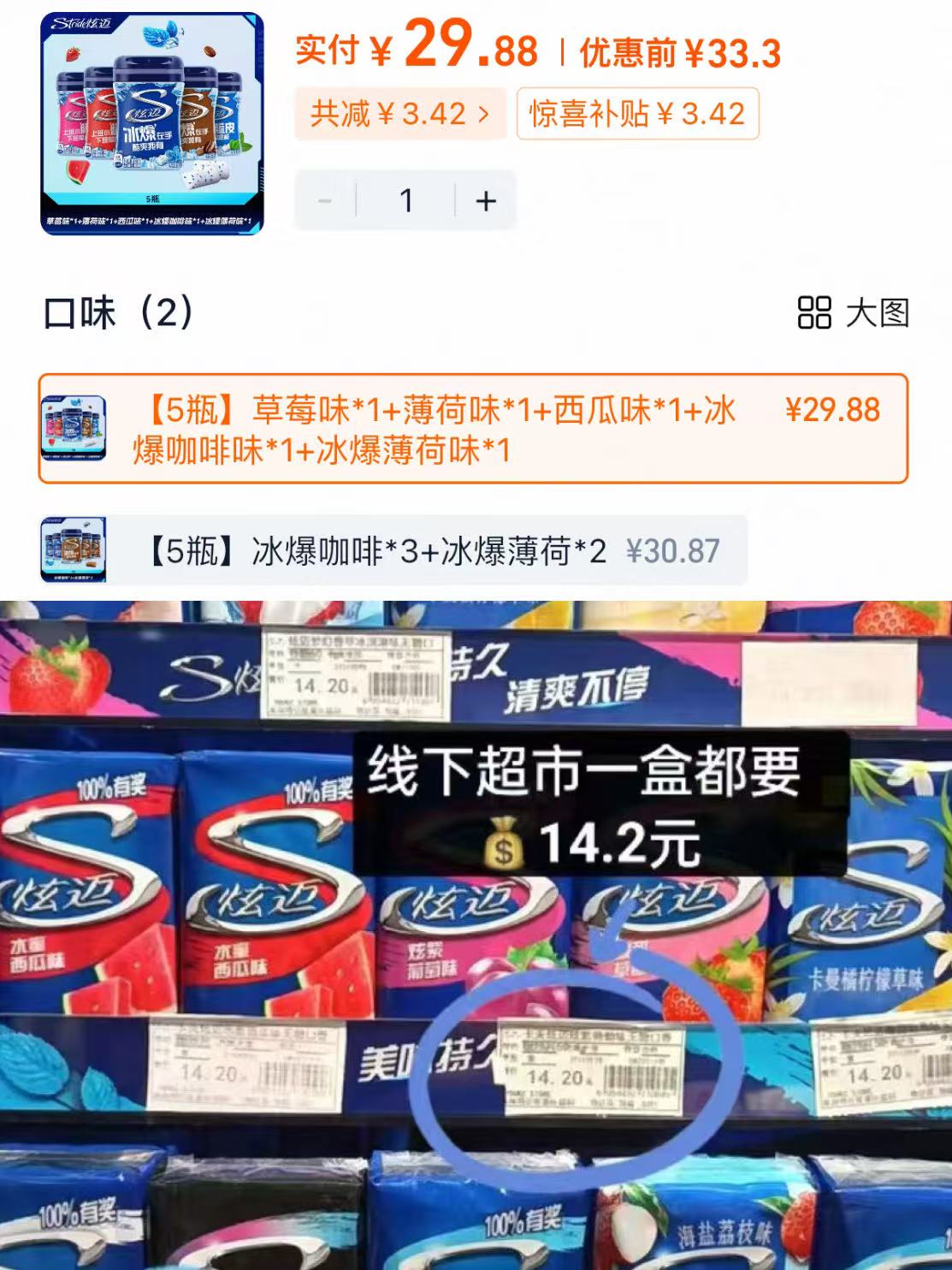This screenshot has width=952, height=1270.
Task: Open the 共减¥3.42 discount details
Action: (x=397, y=112)
